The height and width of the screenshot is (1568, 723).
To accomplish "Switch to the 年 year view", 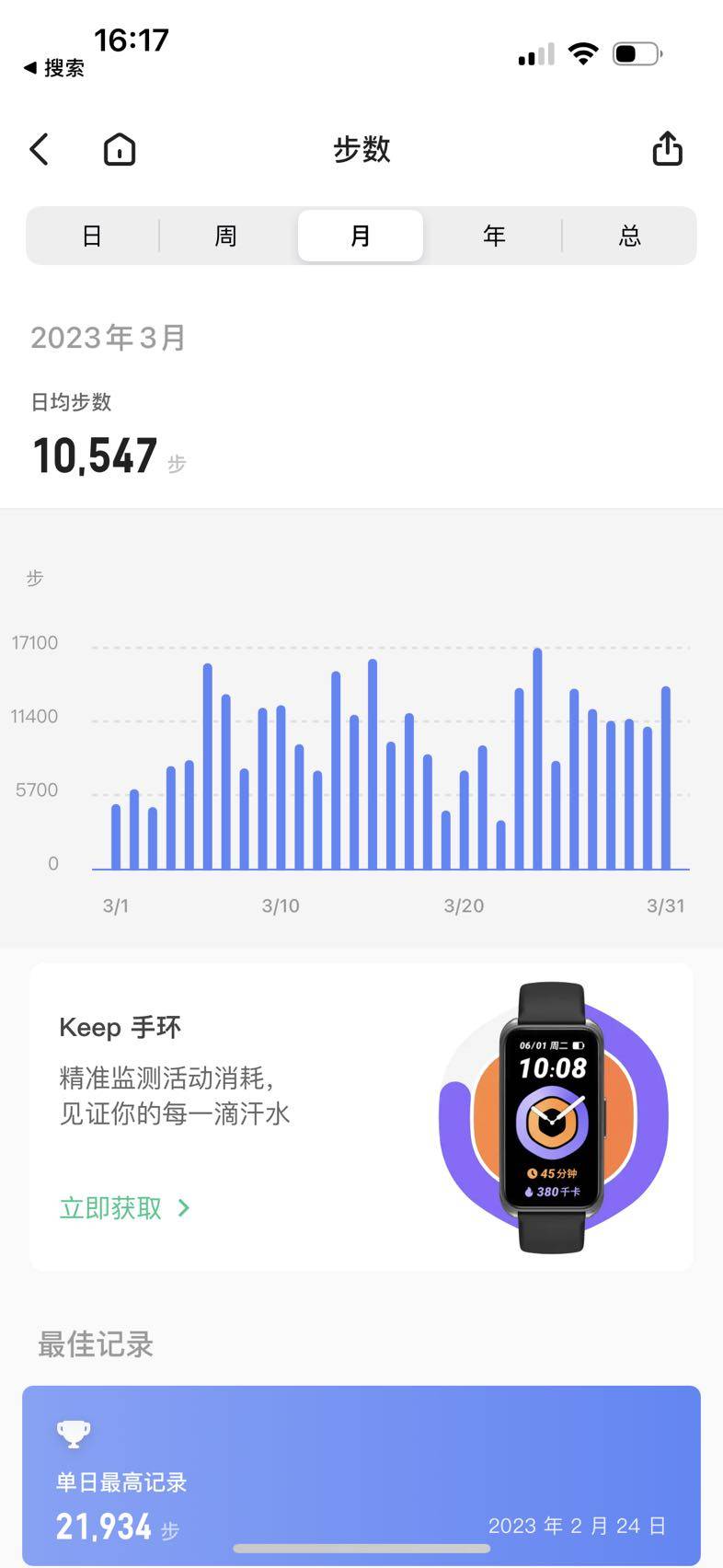I will pyautogui.click(x=495, y=236).
